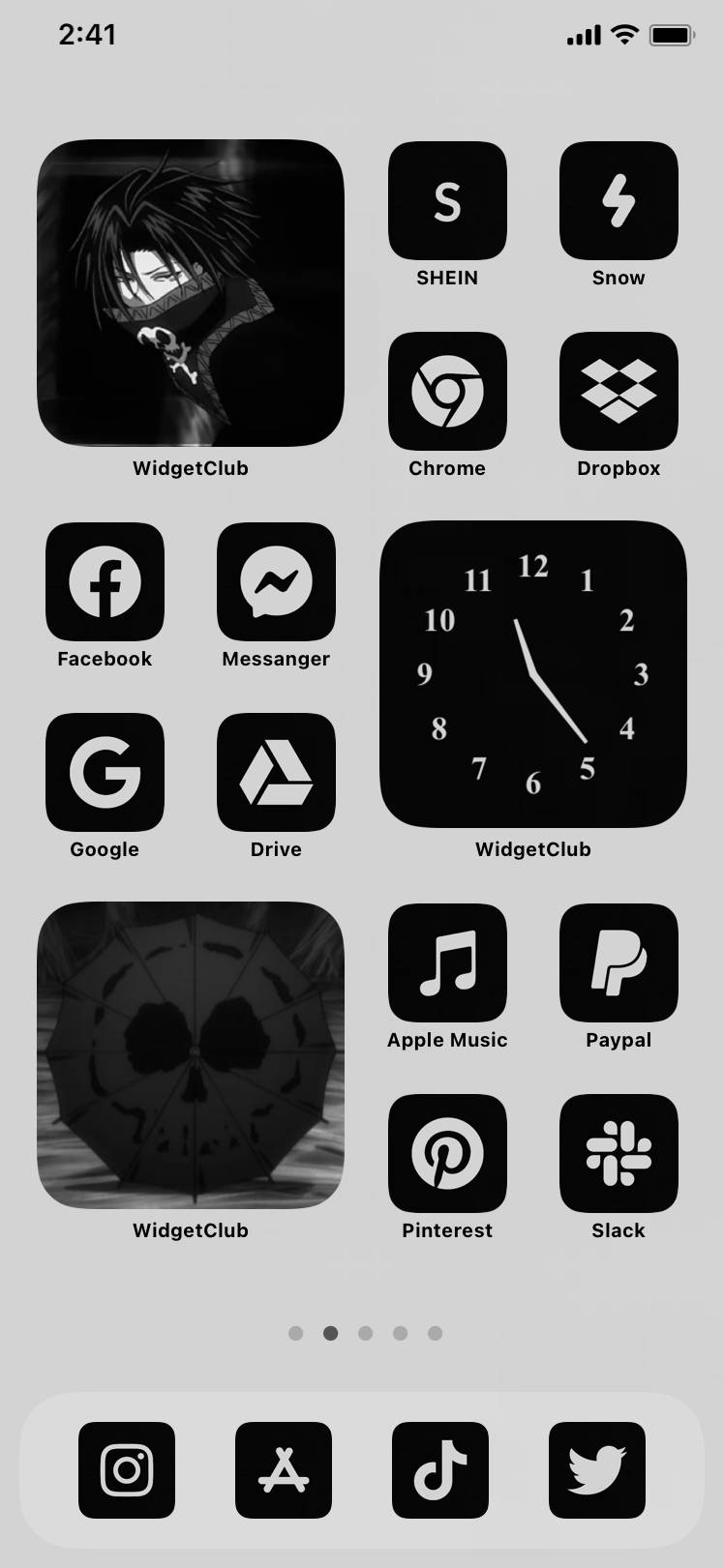
Task: Launch the Snow app
Action: [x=618, y=201]
